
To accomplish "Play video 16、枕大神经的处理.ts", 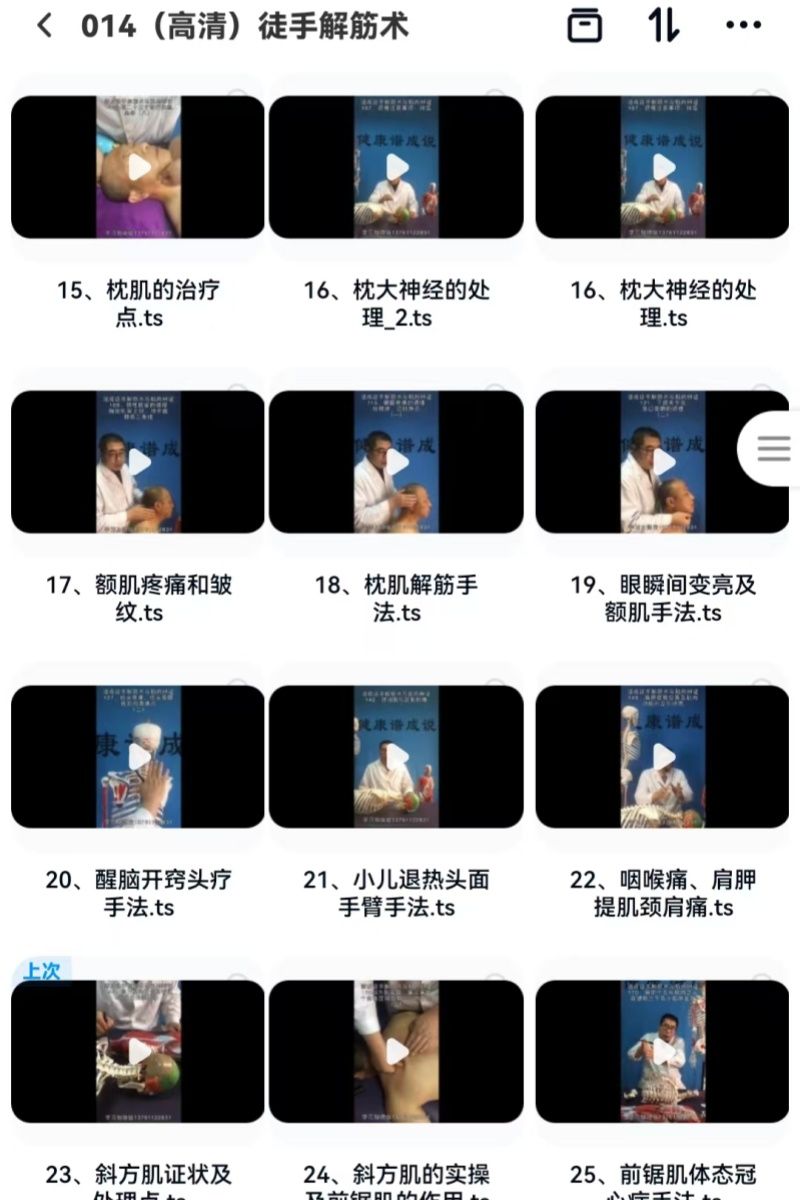I will coord(663,167).
